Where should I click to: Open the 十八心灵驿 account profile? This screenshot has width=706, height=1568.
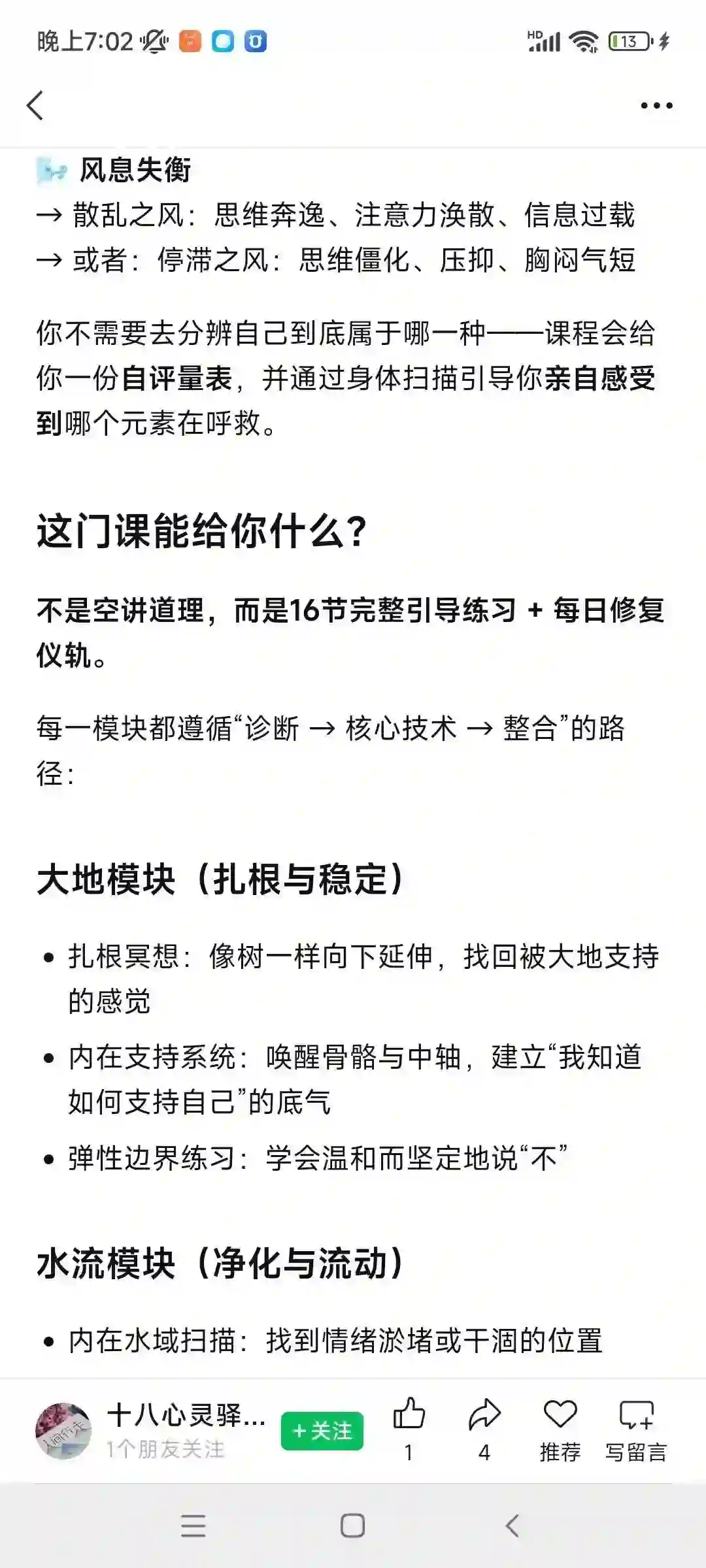coord(186,1415)
